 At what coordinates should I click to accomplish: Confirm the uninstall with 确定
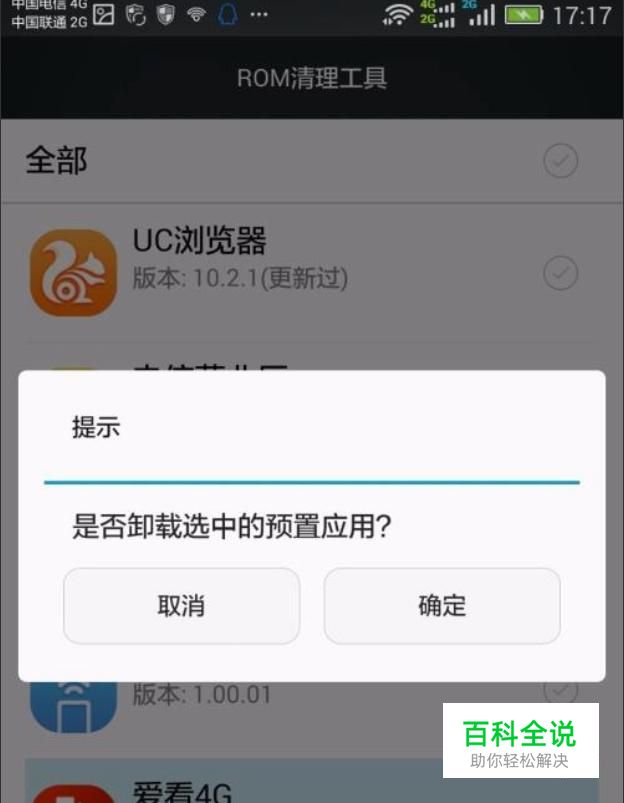441,605
